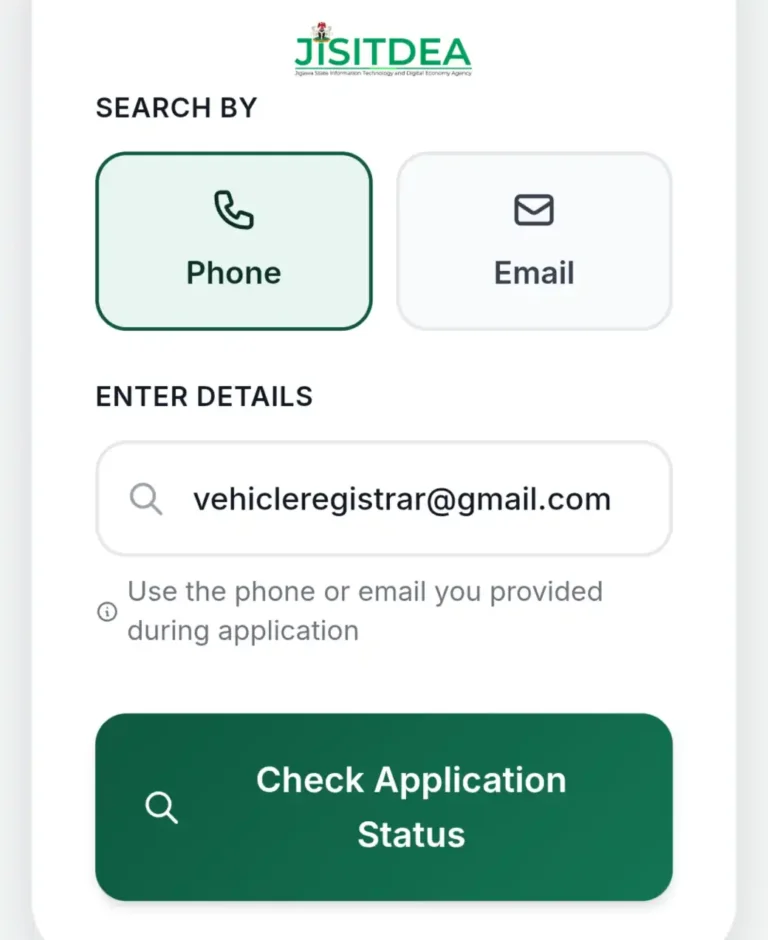Tap the details field containing vehicleregistrar@gmail.com
768x940 pixels.
coord(400,498)
